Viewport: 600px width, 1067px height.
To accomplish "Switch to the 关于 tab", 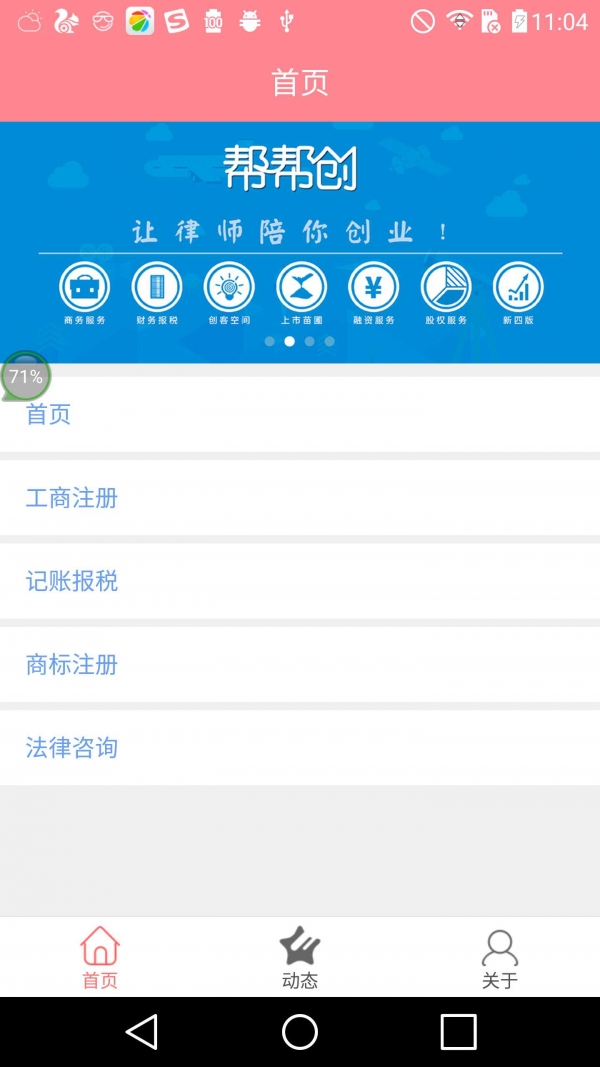I will click(x=499, y=957).
